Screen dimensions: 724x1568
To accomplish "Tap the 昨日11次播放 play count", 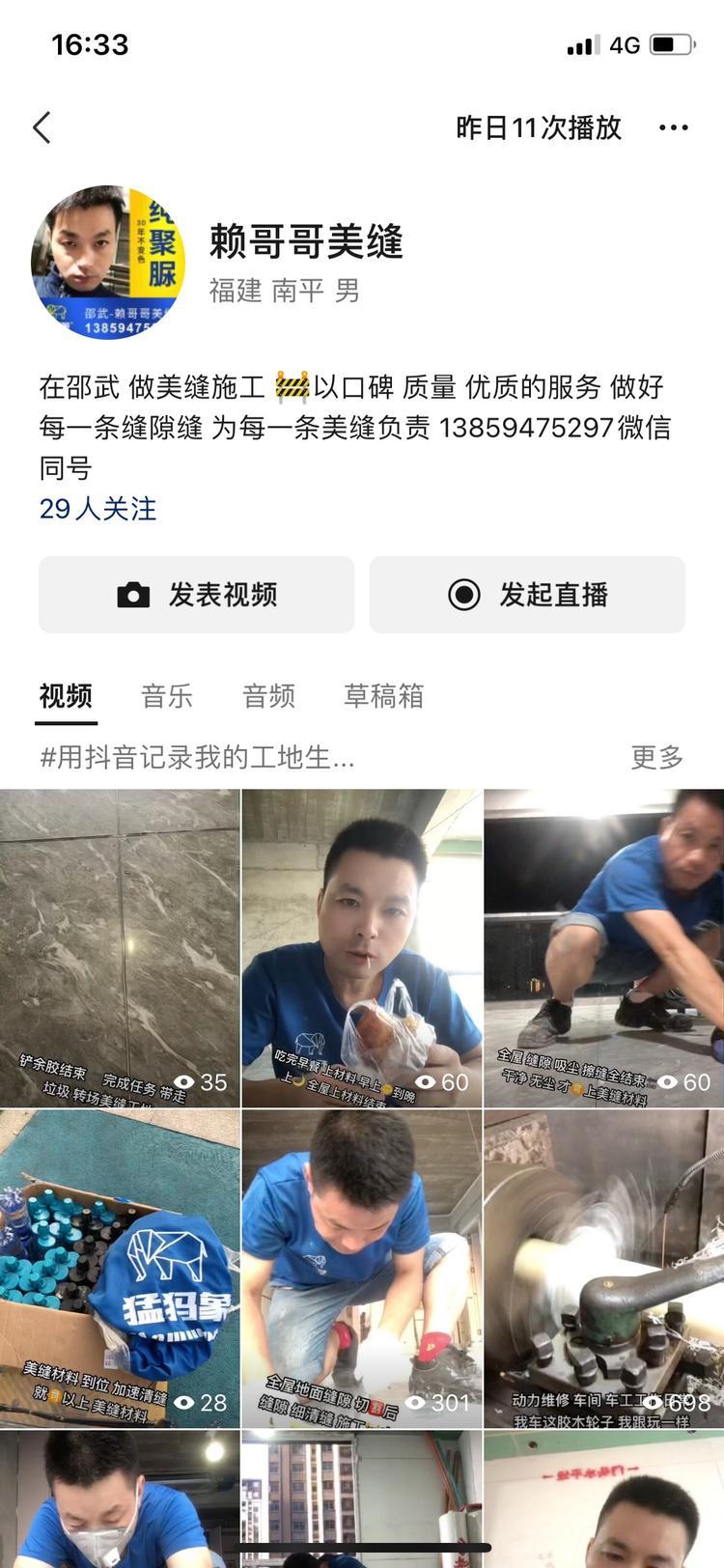I will click(x=539, y=127).
